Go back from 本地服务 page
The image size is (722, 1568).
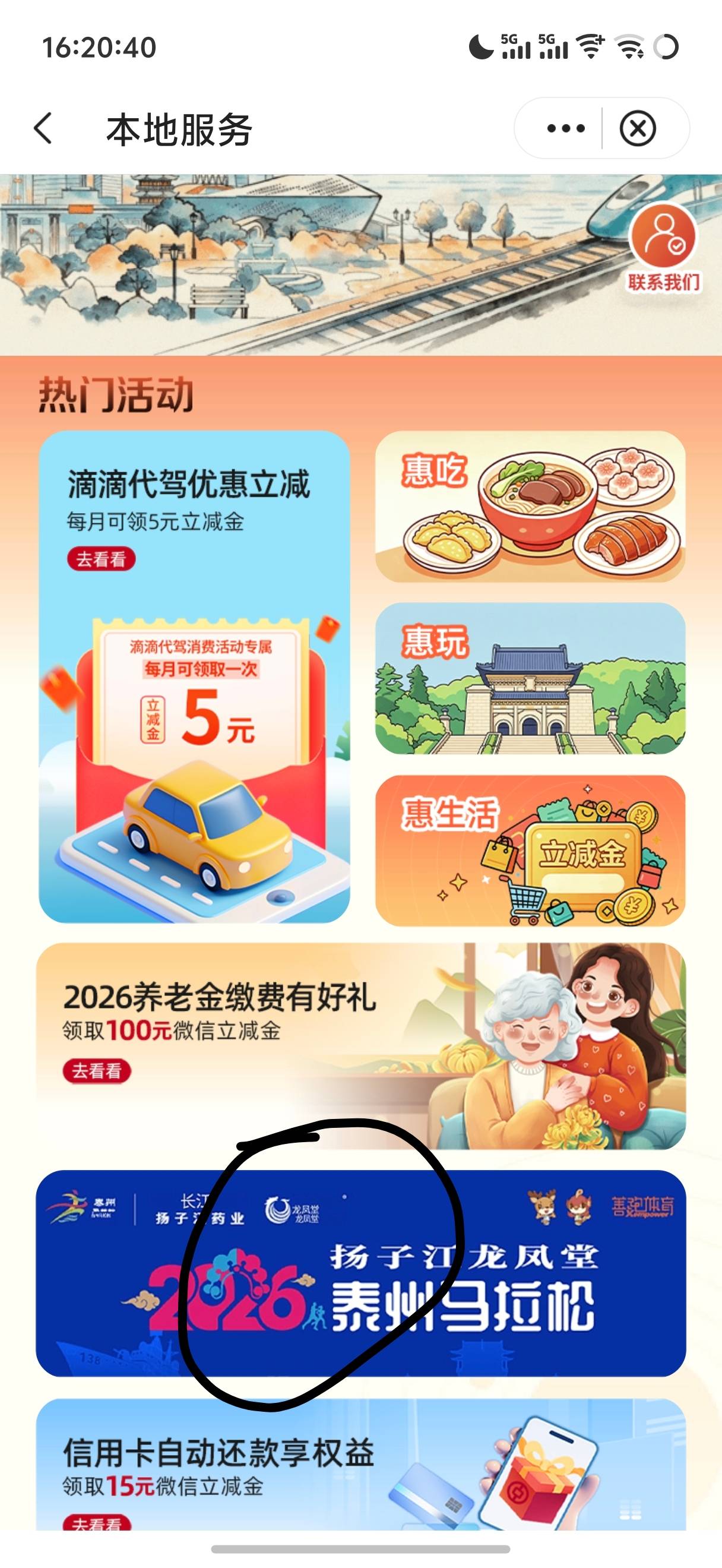[43, 128]
